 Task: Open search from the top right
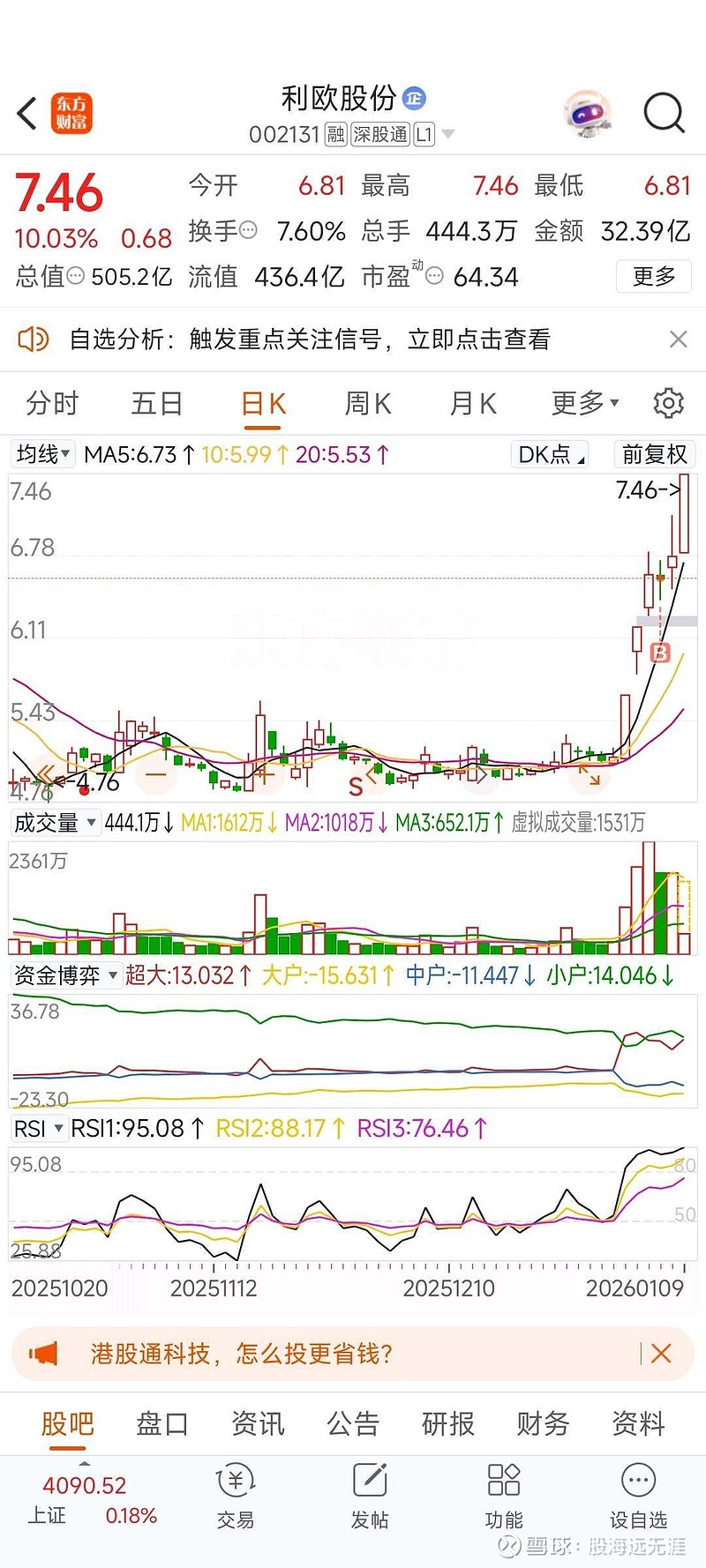(x=662, y=114)
